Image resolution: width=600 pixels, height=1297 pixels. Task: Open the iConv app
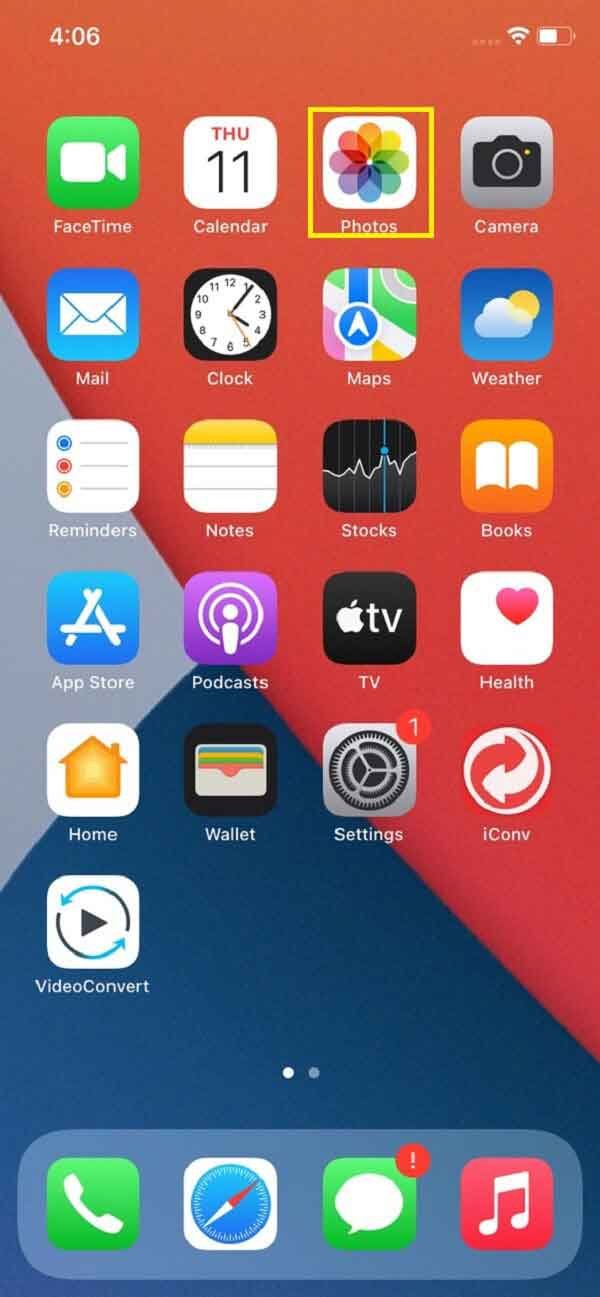click(506, 770)
